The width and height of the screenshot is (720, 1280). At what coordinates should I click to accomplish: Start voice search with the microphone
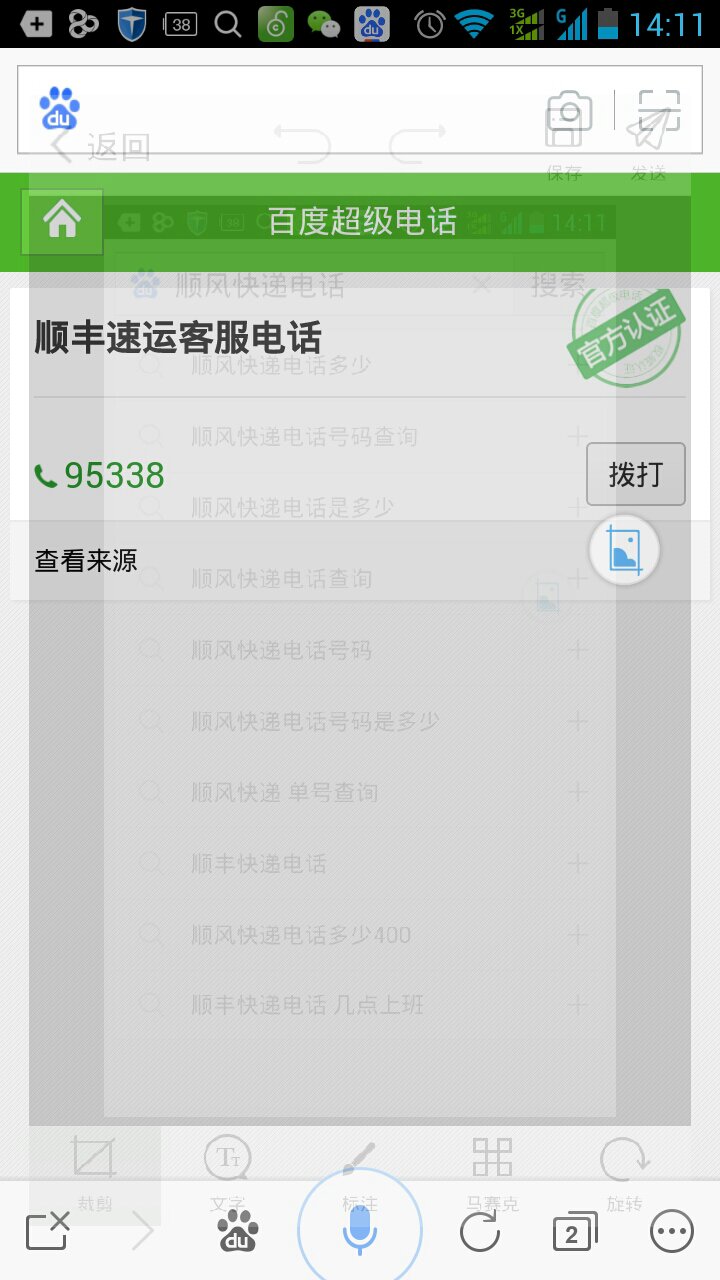click(360, 1230)
